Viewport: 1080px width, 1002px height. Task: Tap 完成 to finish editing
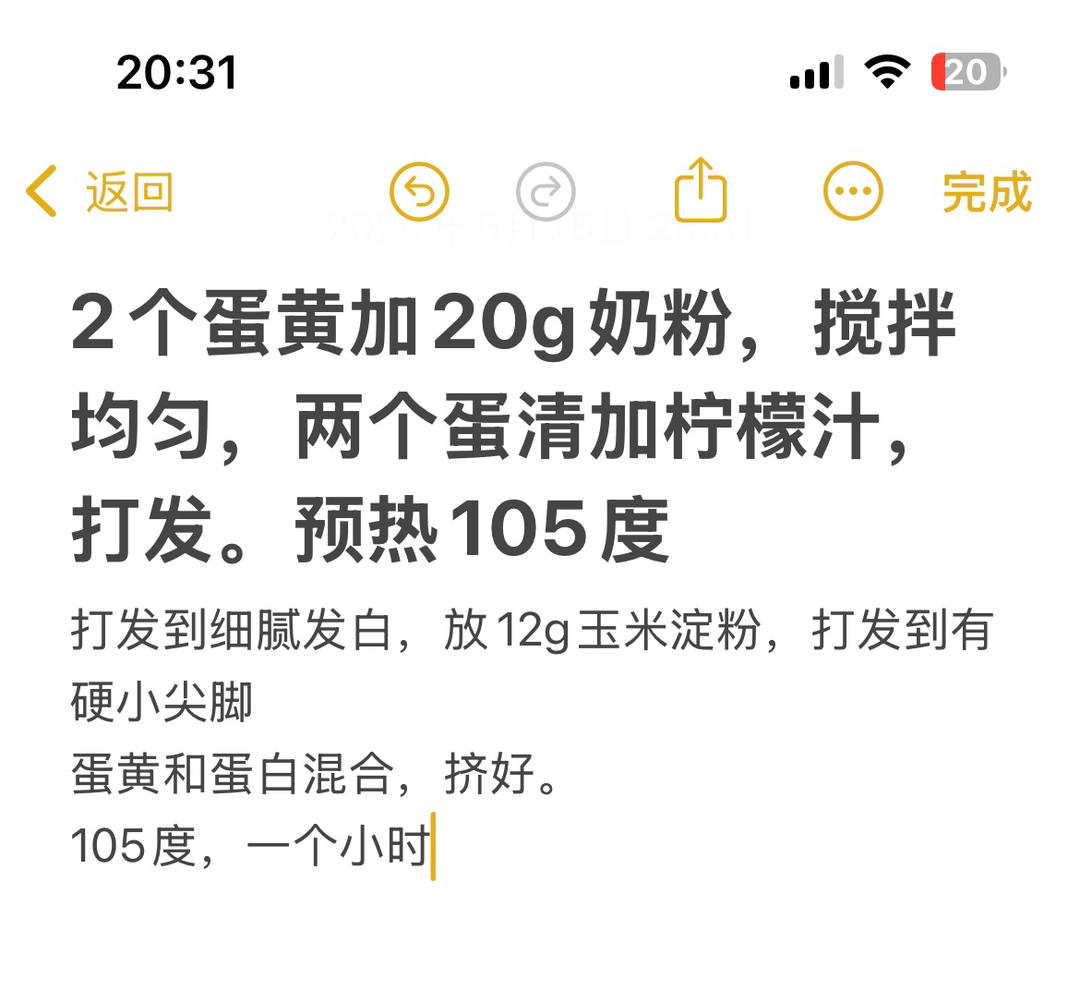click(986, 192)
